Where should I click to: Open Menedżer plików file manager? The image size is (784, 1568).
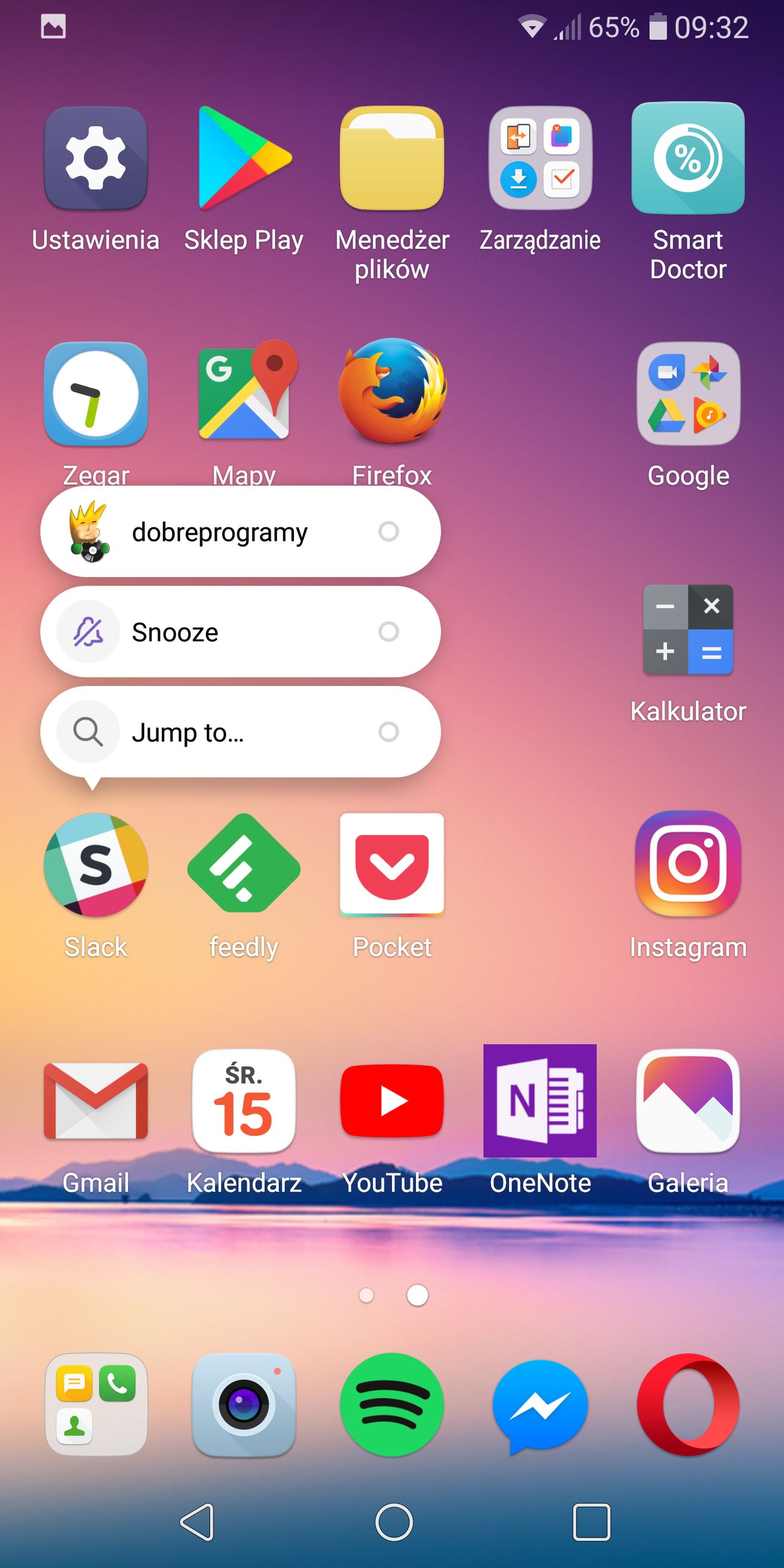(x=392, y=159)
